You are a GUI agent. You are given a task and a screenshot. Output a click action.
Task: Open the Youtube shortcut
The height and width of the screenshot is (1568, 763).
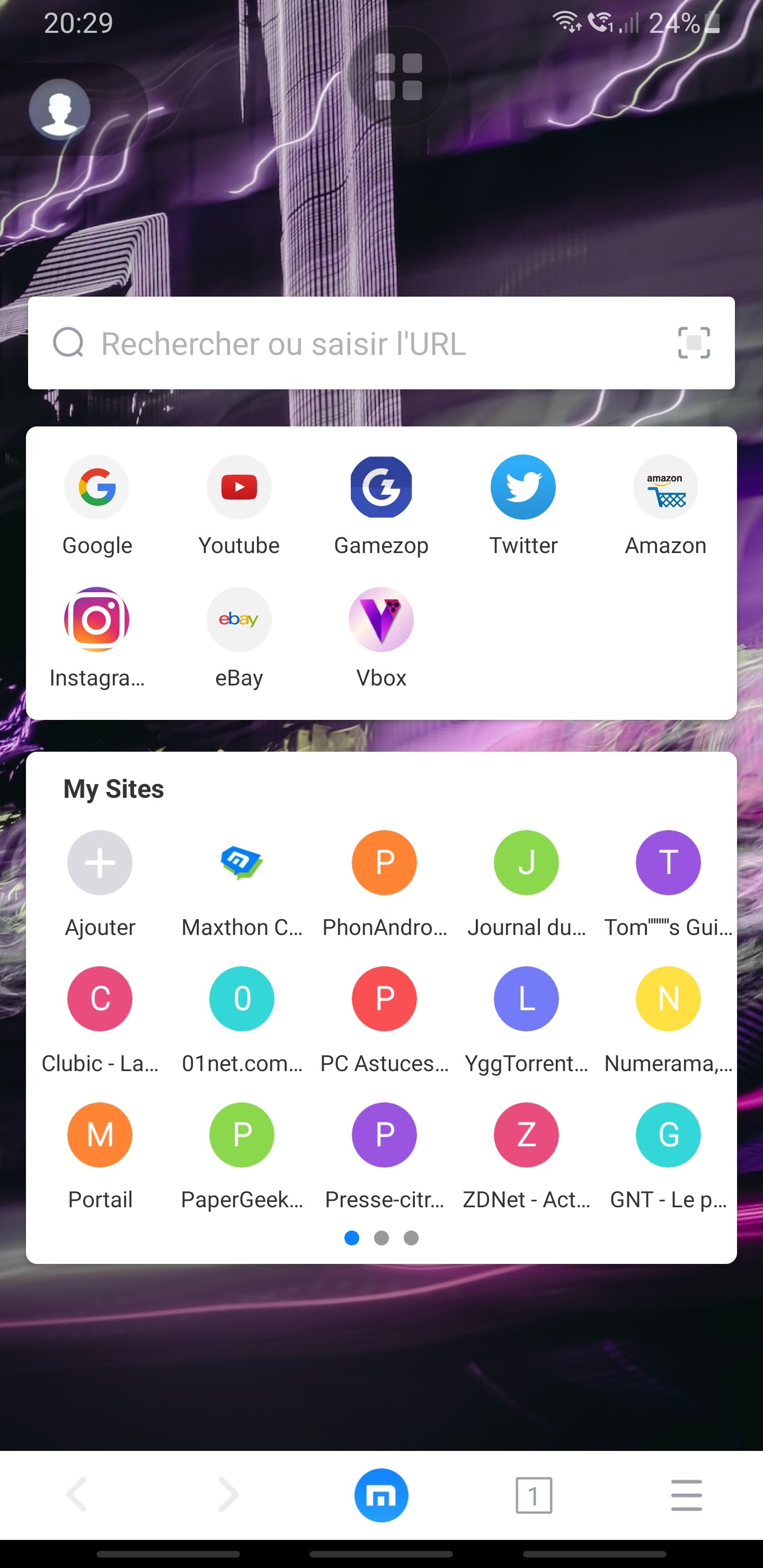pos(239,506)
